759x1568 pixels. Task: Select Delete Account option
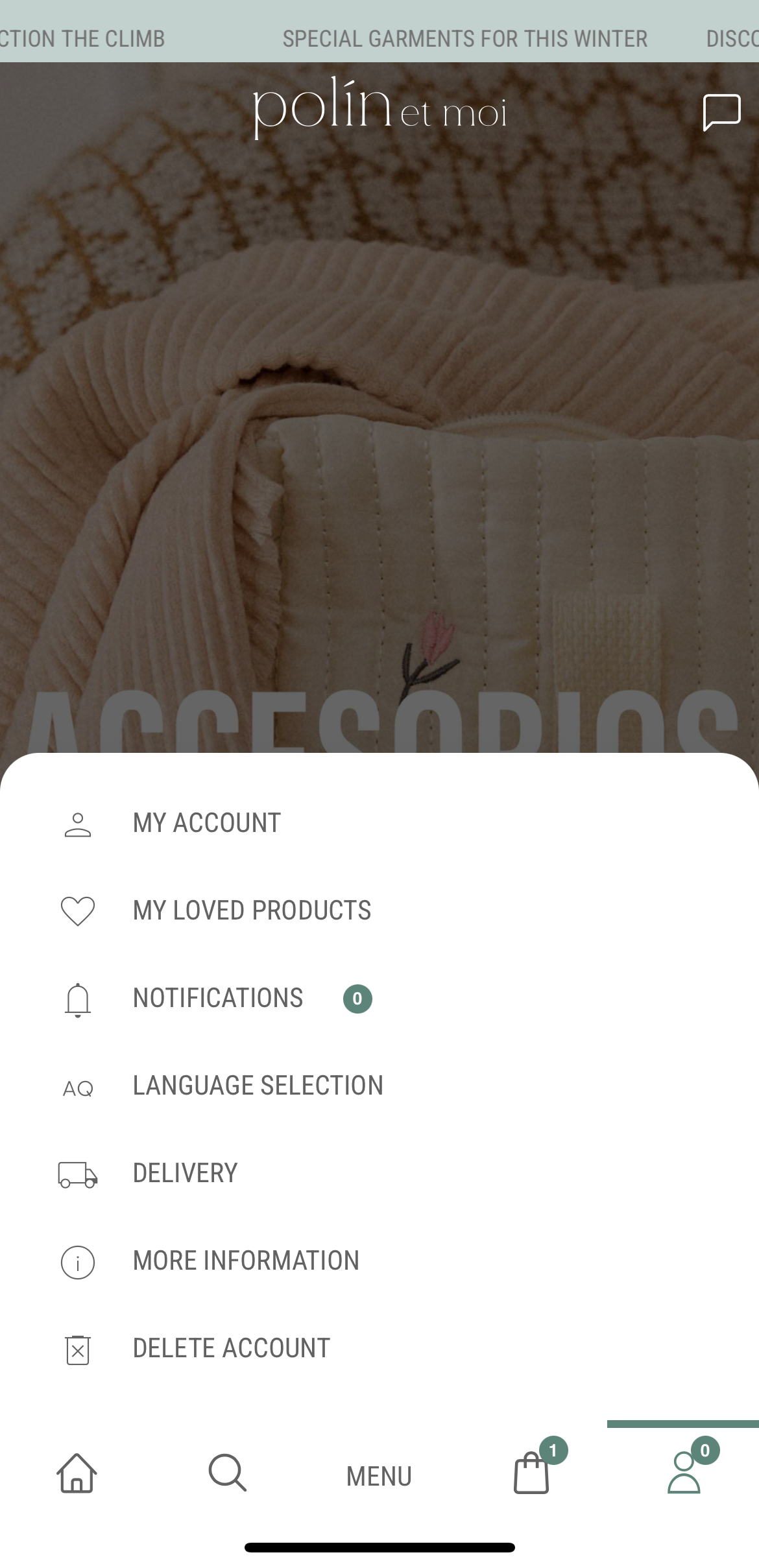pyautogui.click(x=231, y=1348)
